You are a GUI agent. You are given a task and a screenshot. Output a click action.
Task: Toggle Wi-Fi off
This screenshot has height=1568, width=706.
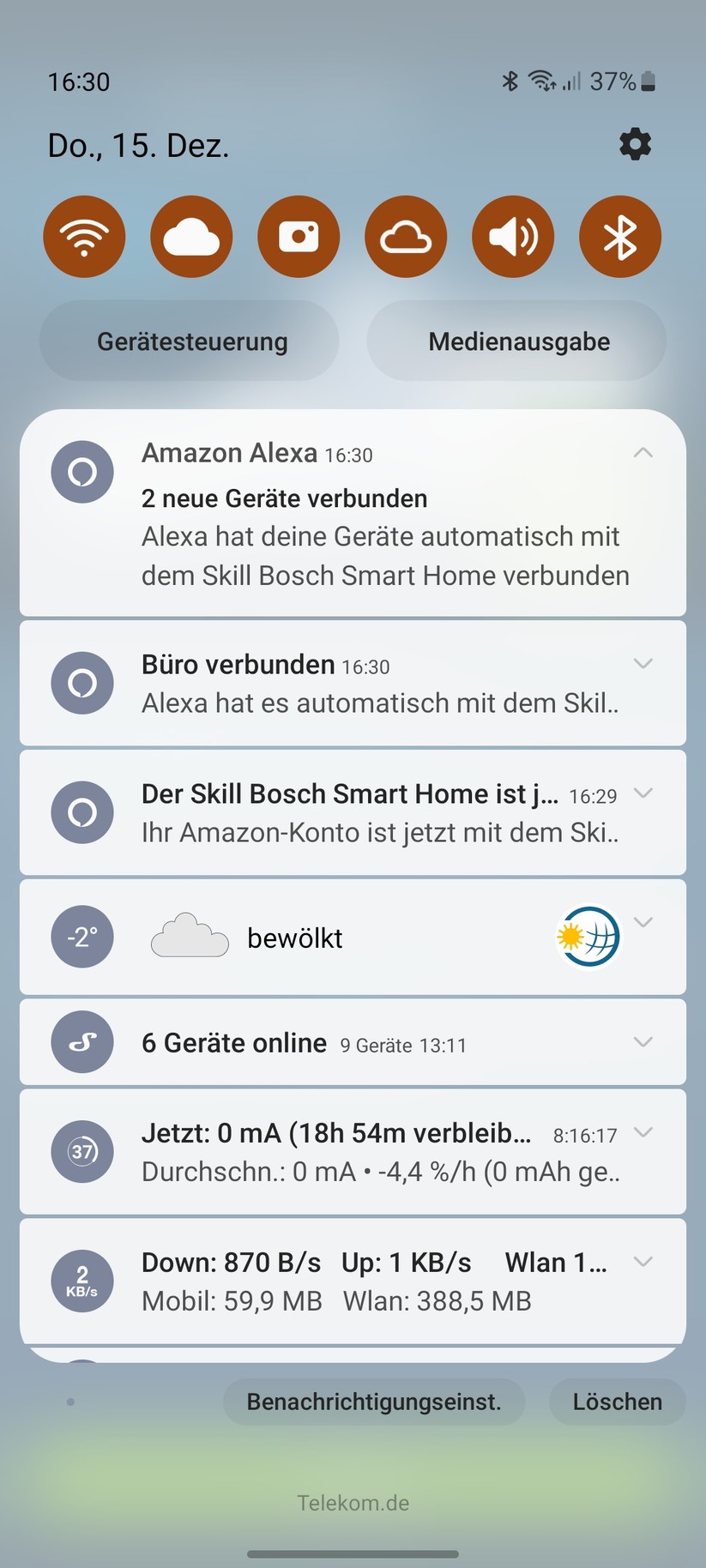[84, 236]
